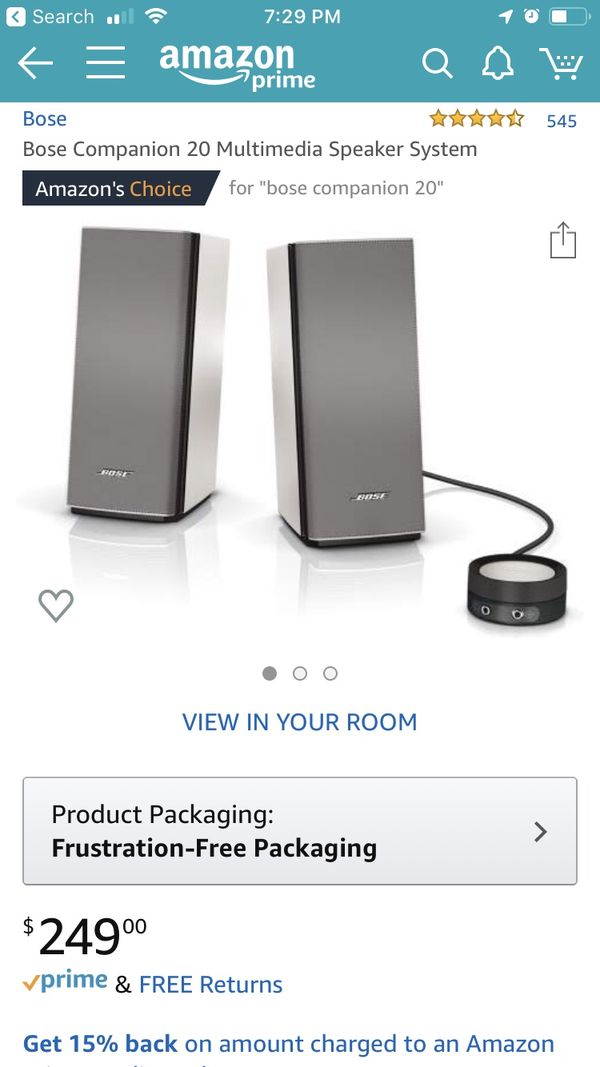Open the notifications bell
This screenshot has height=1067, width=600.
498,64
